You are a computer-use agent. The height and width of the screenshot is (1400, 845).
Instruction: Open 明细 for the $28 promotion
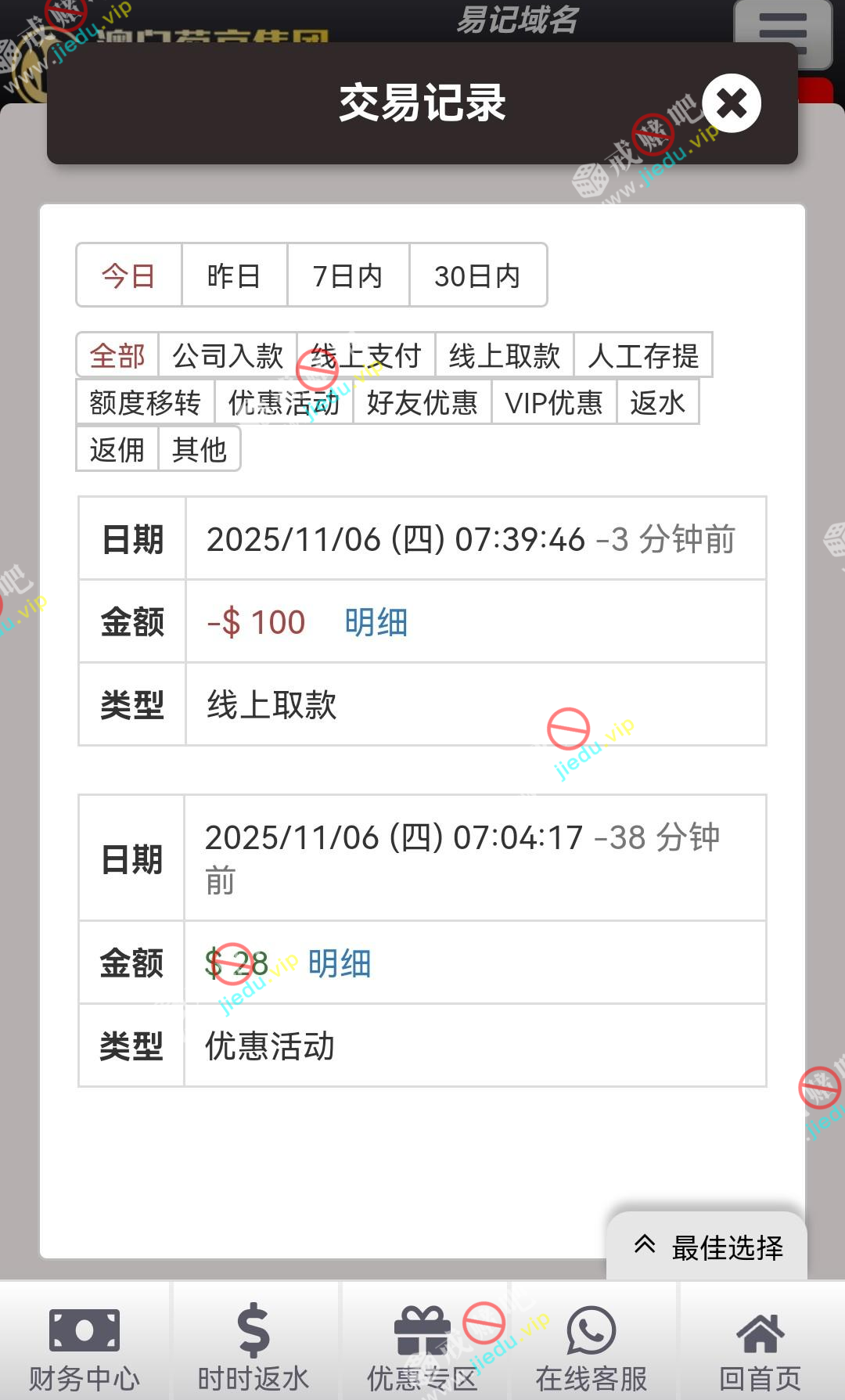click(339, 963)
